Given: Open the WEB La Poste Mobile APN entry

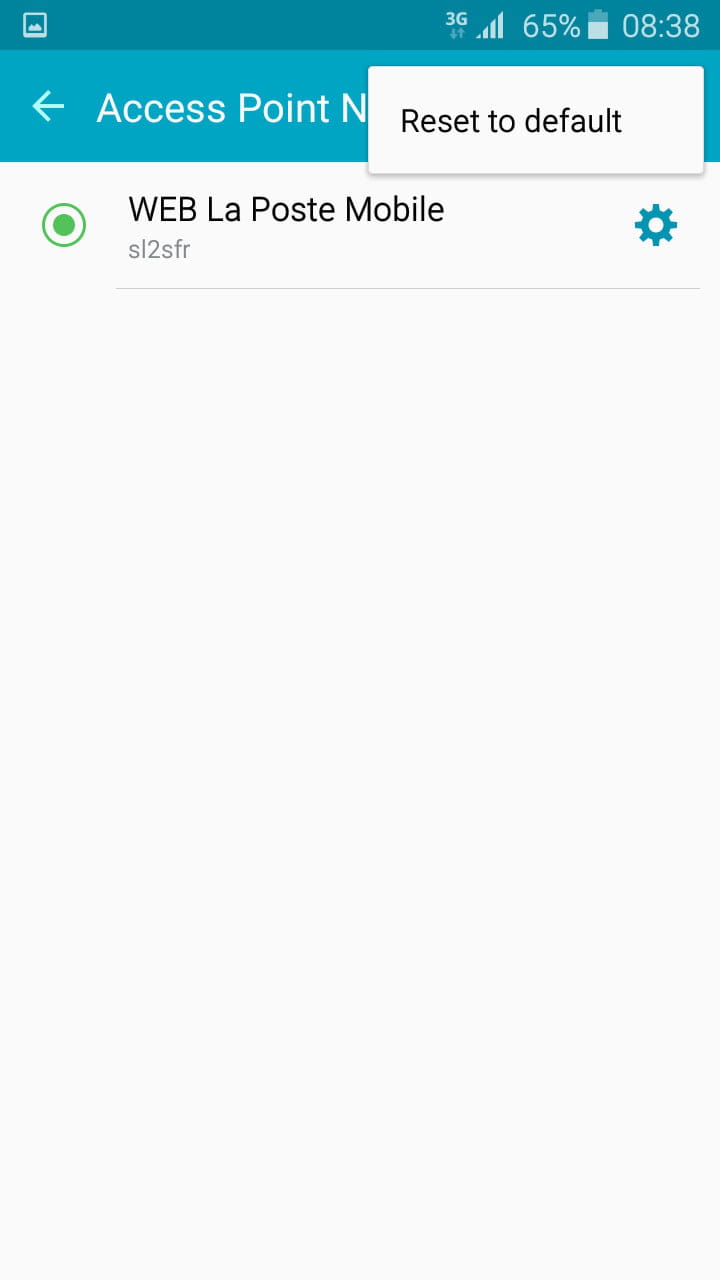Looking at the screenshot, I should click(x=286, y=226).
